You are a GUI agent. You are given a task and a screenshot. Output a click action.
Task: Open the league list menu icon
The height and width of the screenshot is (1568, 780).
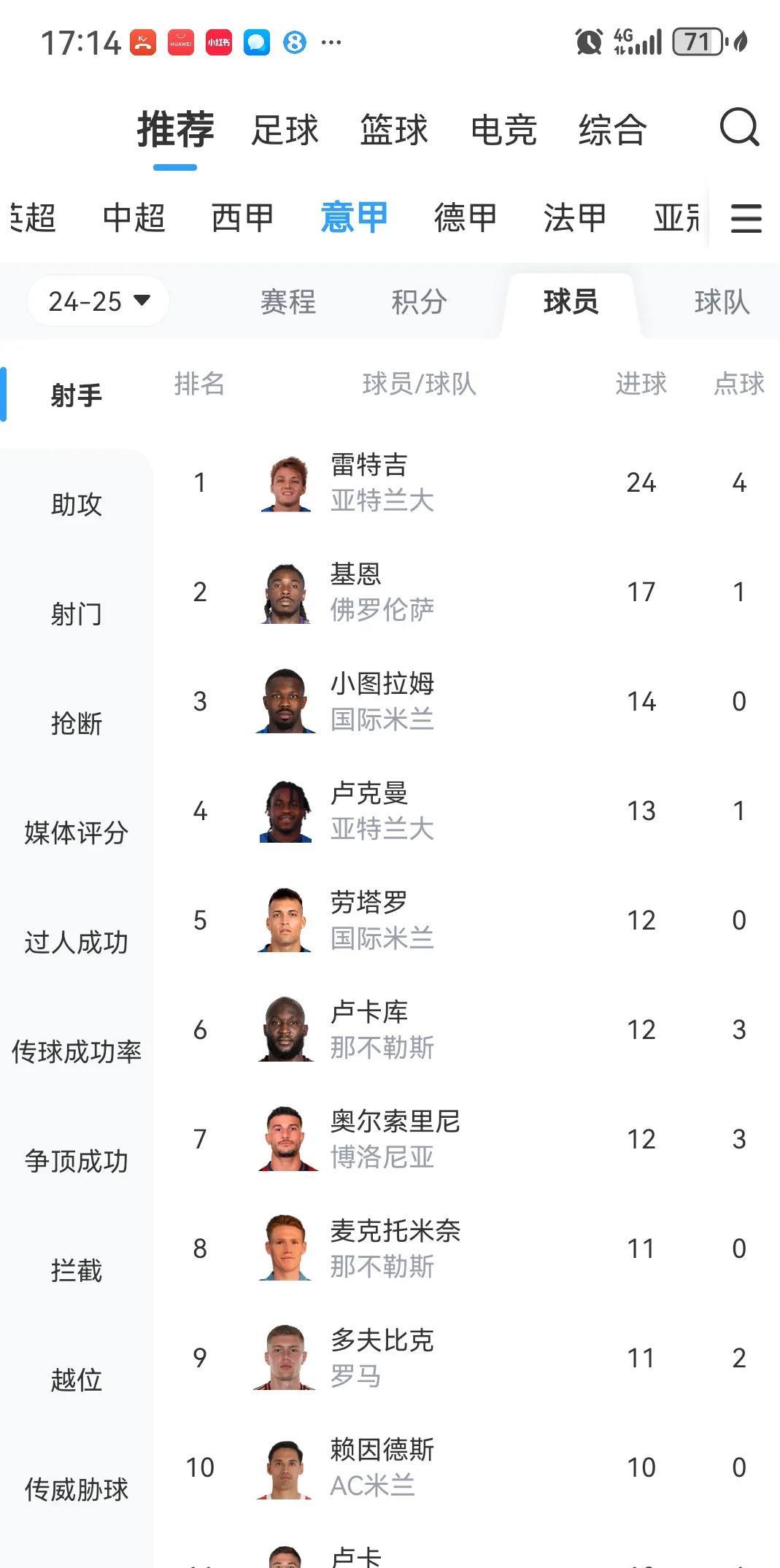tap(746, 218)
